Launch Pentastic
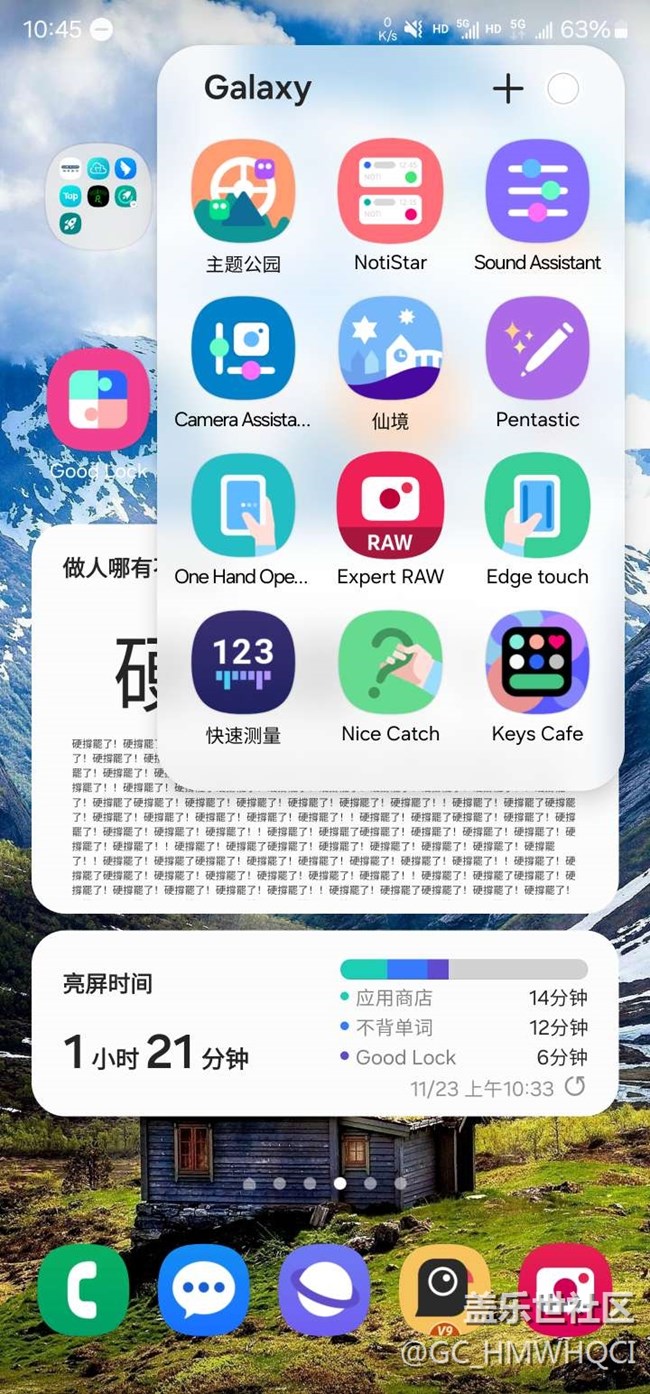This screenshot has width=650, height=1394. pos(537,348)
